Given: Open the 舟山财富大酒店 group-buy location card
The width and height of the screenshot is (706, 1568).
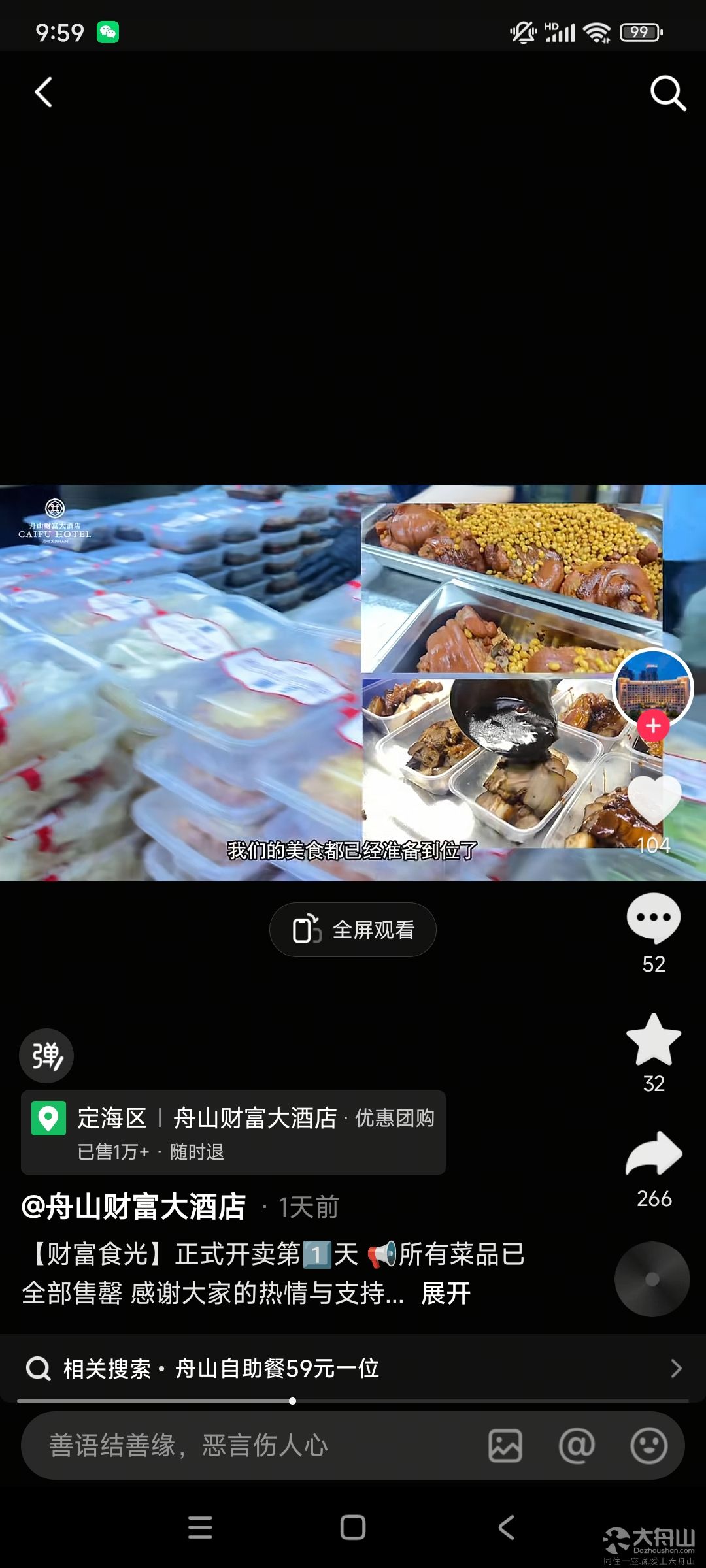Looking at the screenshot, I should (x=233, y=1132).
